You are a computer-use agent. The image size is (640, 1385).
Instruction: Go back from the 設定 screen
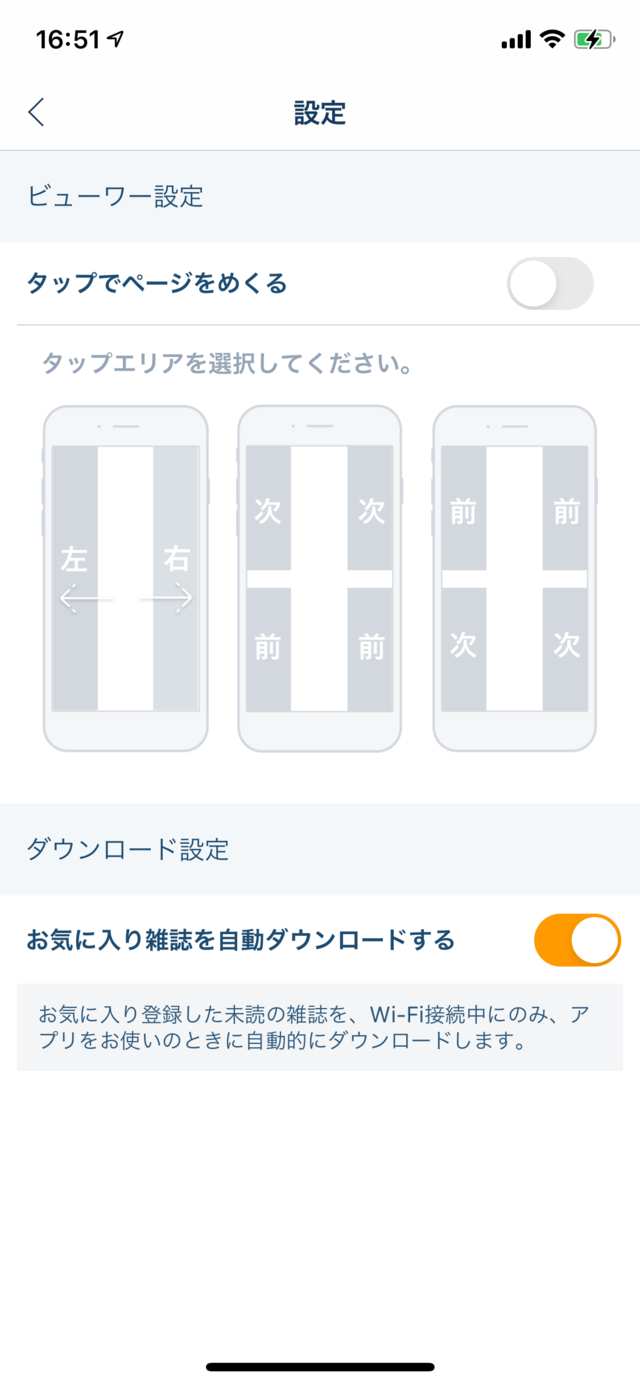tap(37, 112)
